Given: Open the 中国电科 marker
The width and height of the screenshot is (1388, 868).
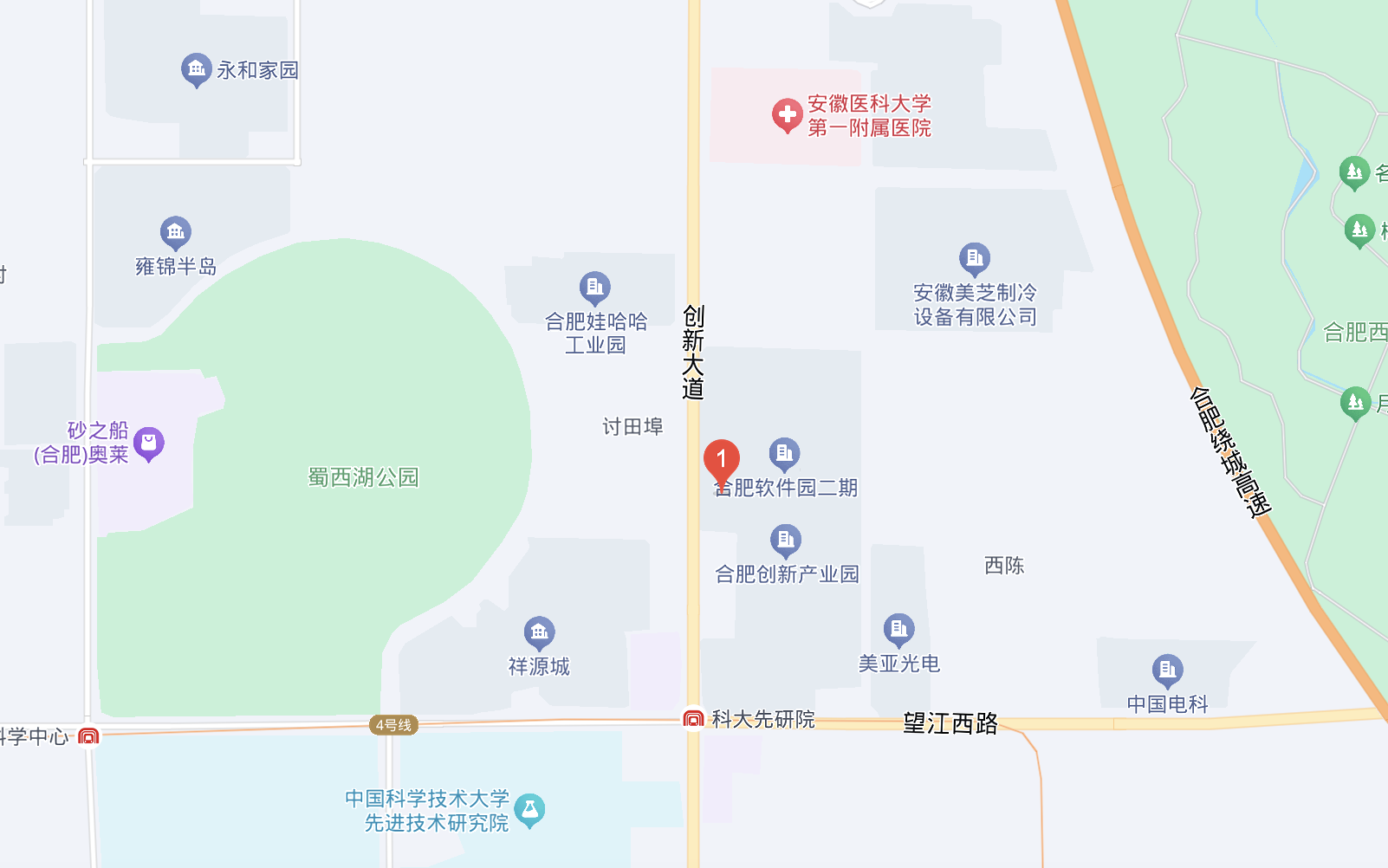Looking at the screenshot, I should click(1167, 670).
